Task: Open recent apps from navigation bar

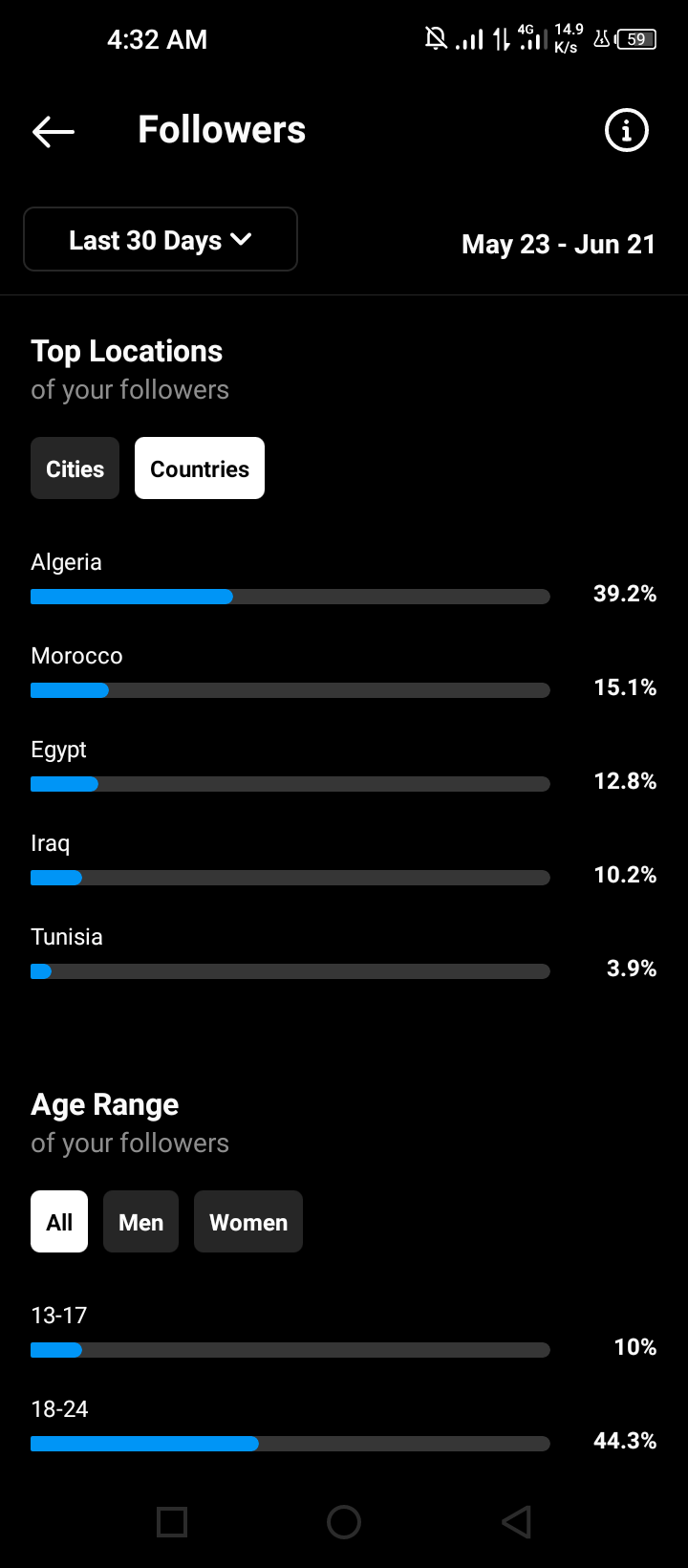Action: coord(172,1521)
